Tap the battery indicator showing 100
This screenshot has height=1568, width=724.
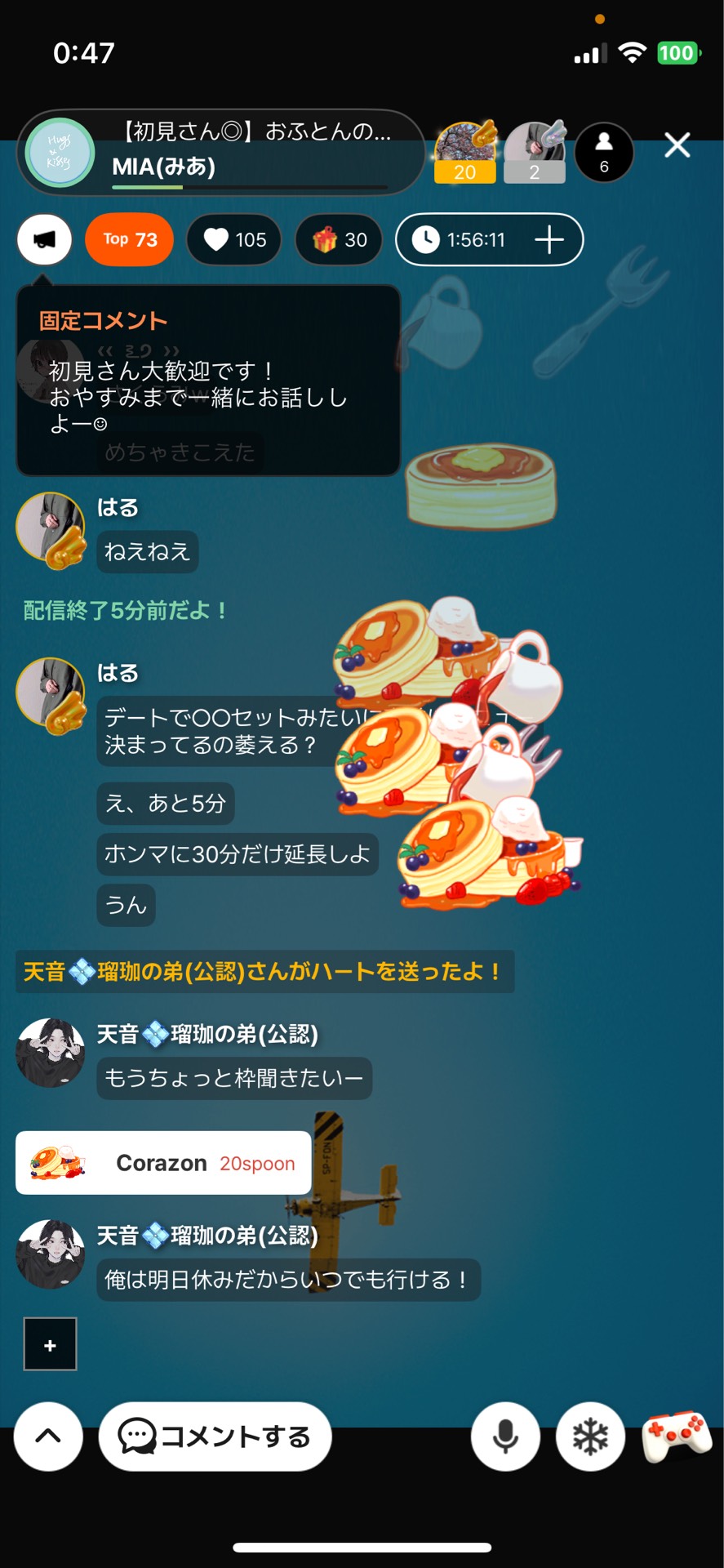677,52
